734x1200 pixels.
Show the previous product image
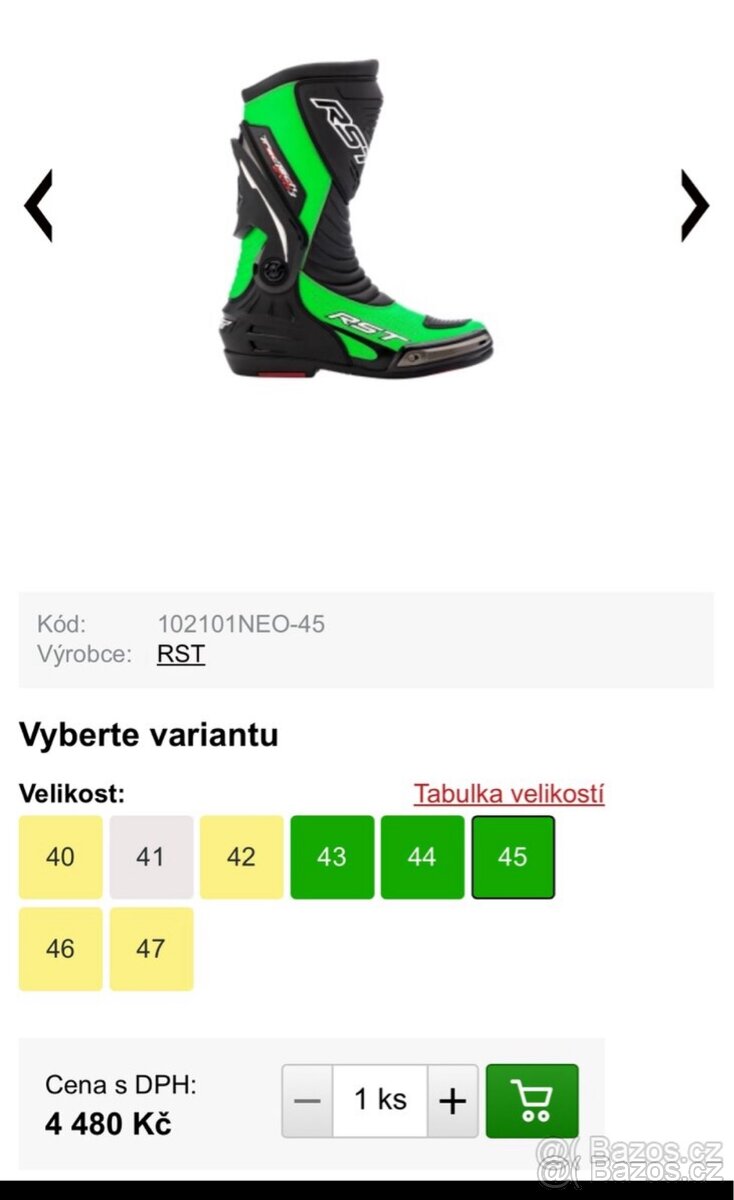38,206
